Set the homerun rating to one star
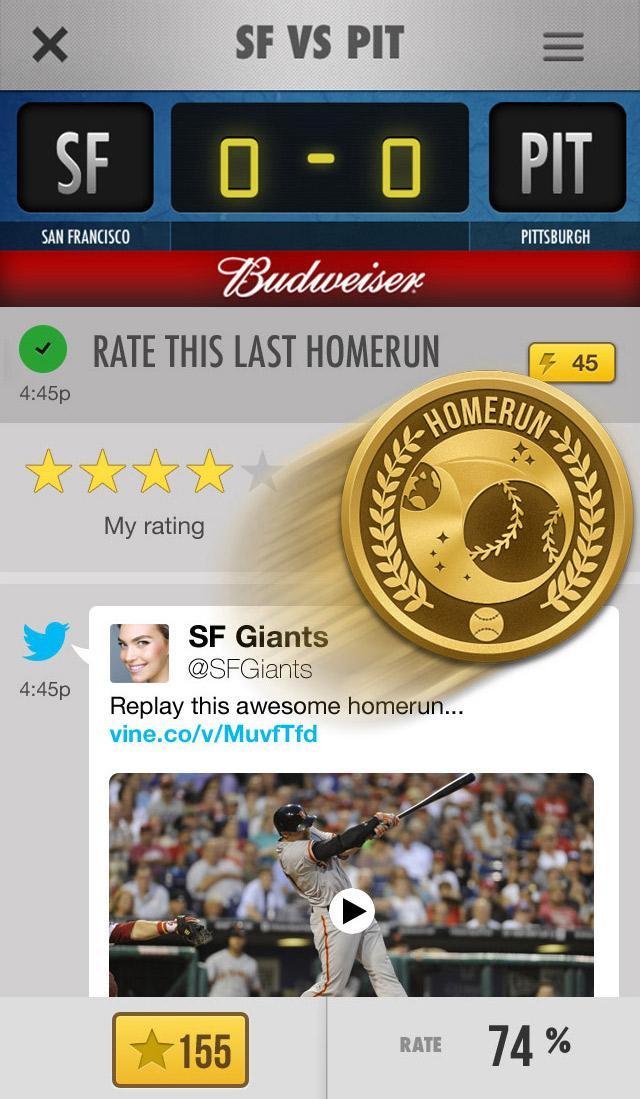Image resolution: width=640 pixels, height=1099 pixels. click(48, 472)
